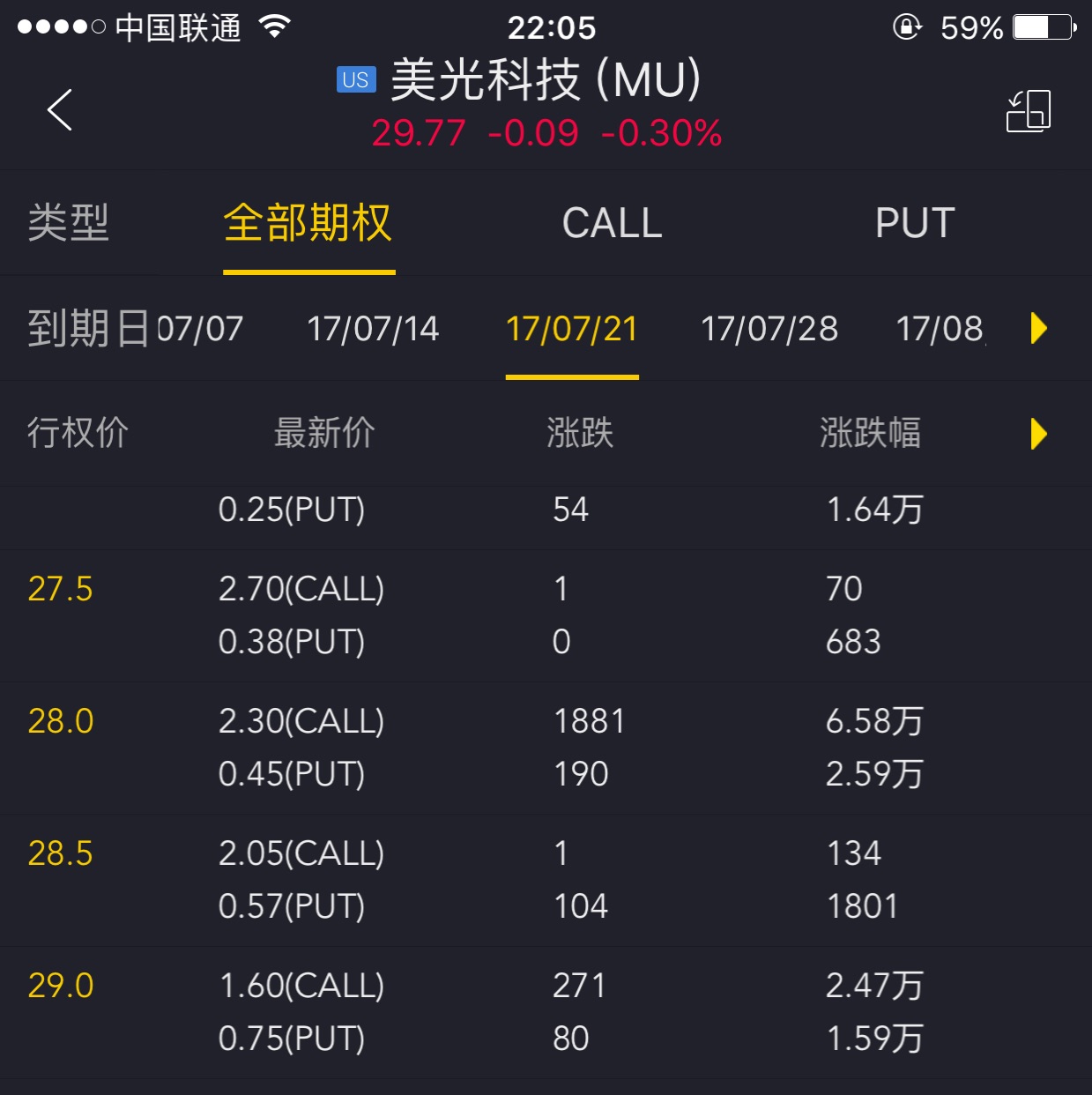Image resolution: width=1092 pixels, height=1095 pixels.
Task: Open the 2.70(CALL) option at strike 27.5
Action: tap(301, 589)
